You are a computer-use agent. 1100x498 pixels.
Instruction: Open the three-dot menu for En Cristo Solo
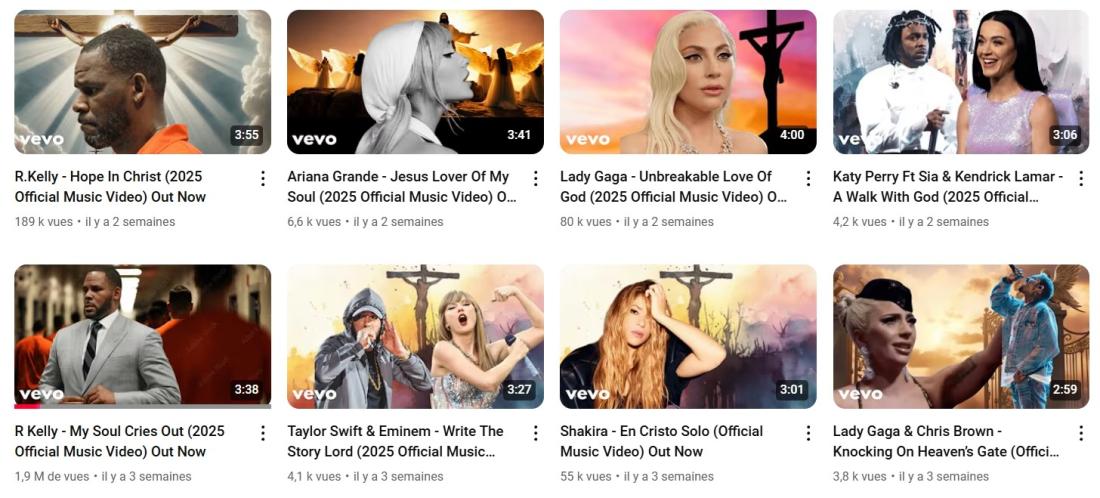[x=808, y=433]
